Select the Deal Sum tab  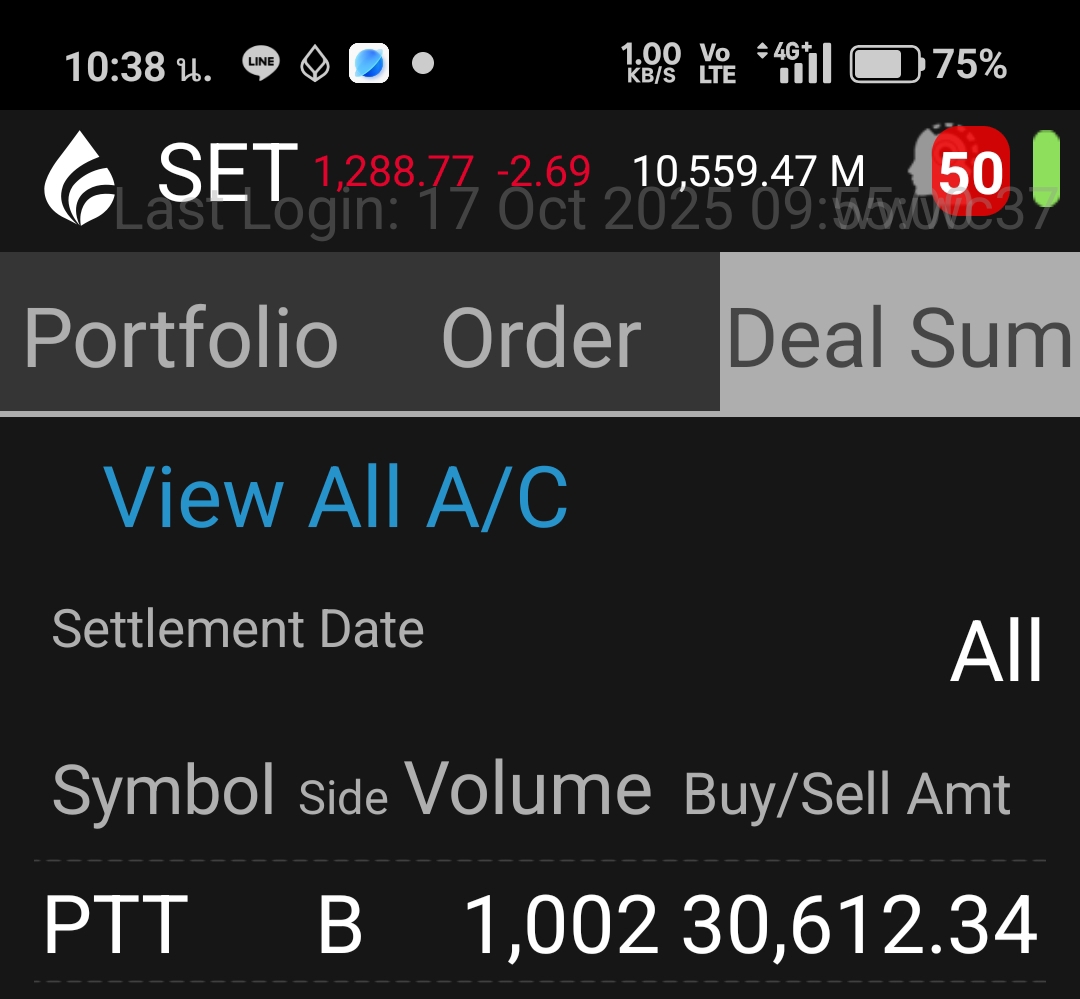click(900, 338)
